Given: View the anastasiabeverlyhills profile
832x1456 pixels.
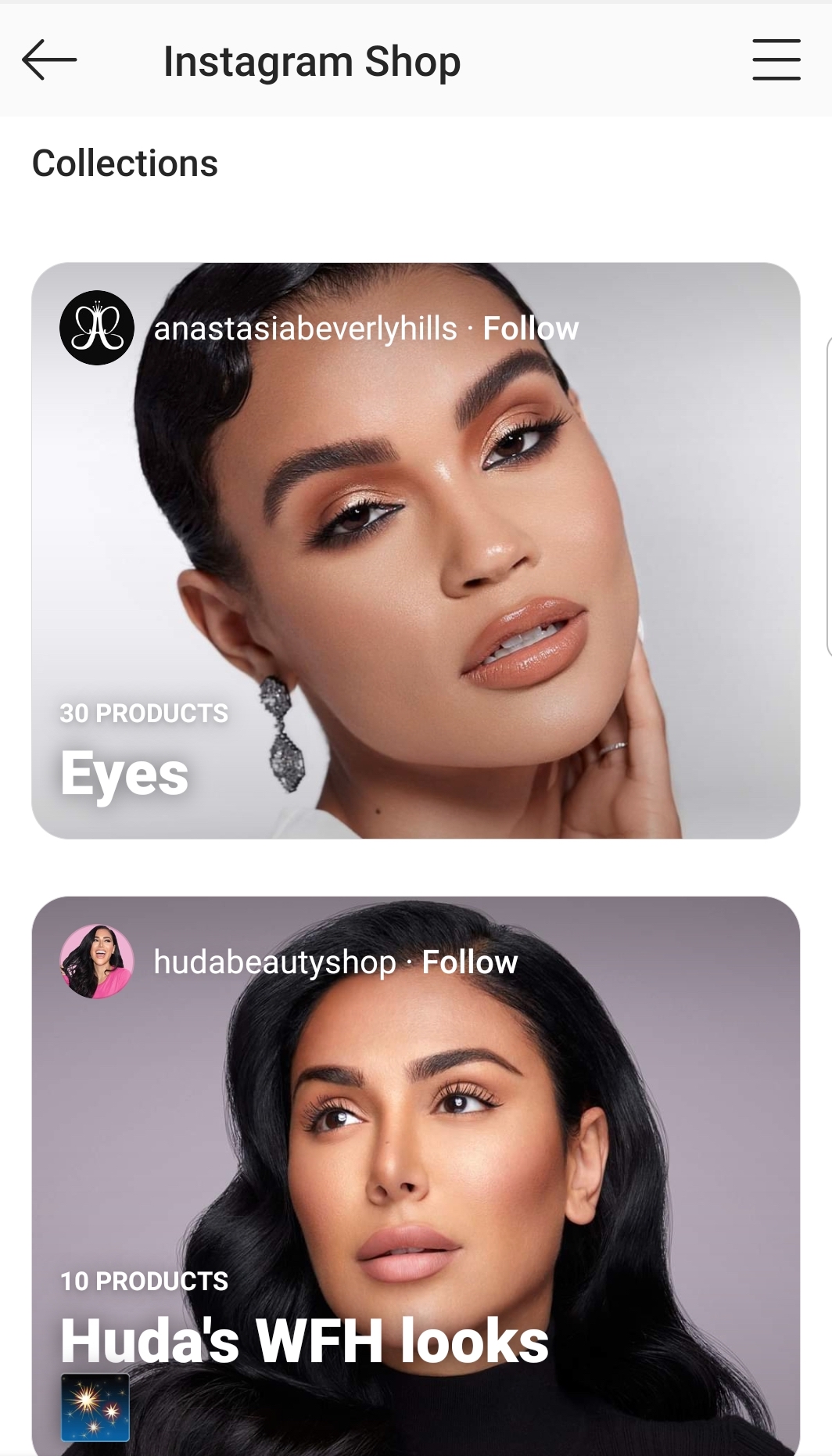Looking at the screenshot, I should click(305, 329).
